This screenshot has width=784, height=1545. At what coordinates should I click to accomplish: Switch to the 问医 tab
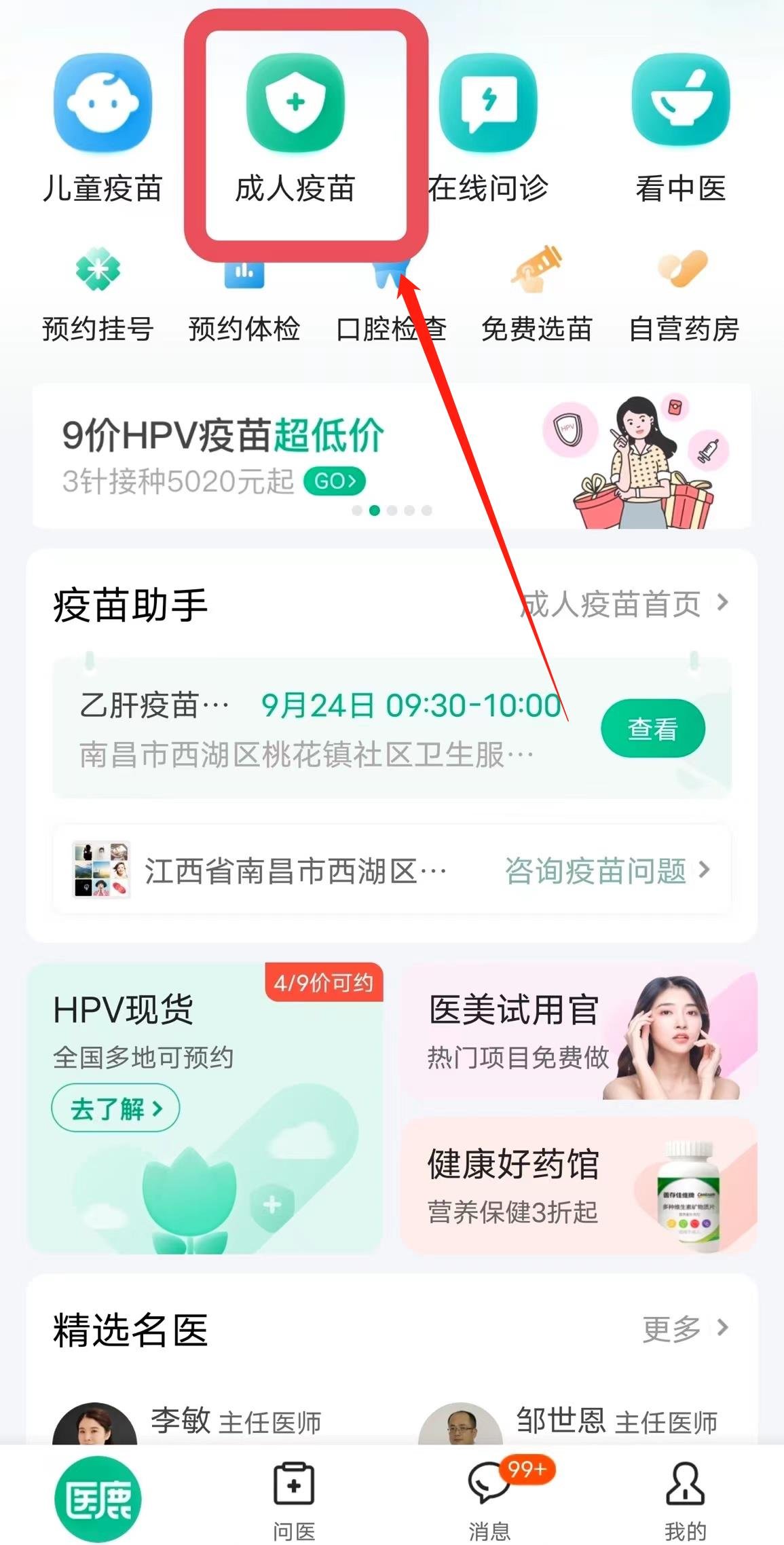click(x=294, y=1502)
